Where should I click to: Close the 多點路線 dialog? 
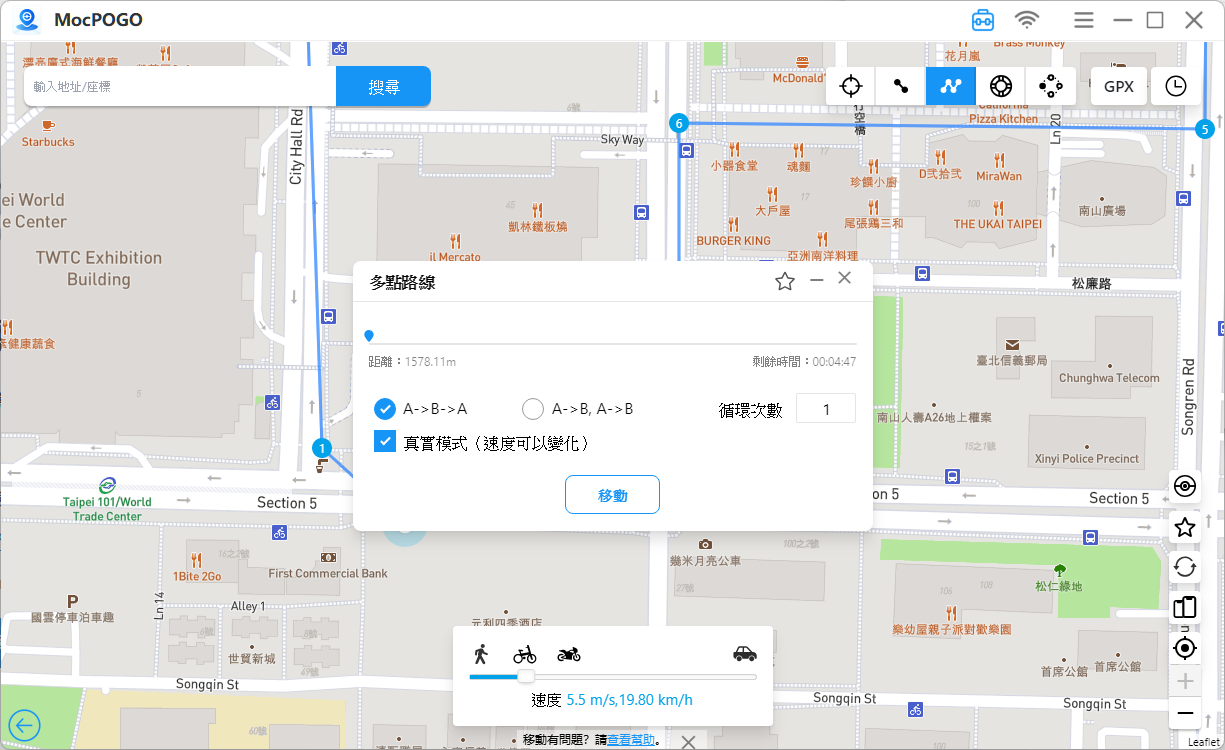coord(845,278)
